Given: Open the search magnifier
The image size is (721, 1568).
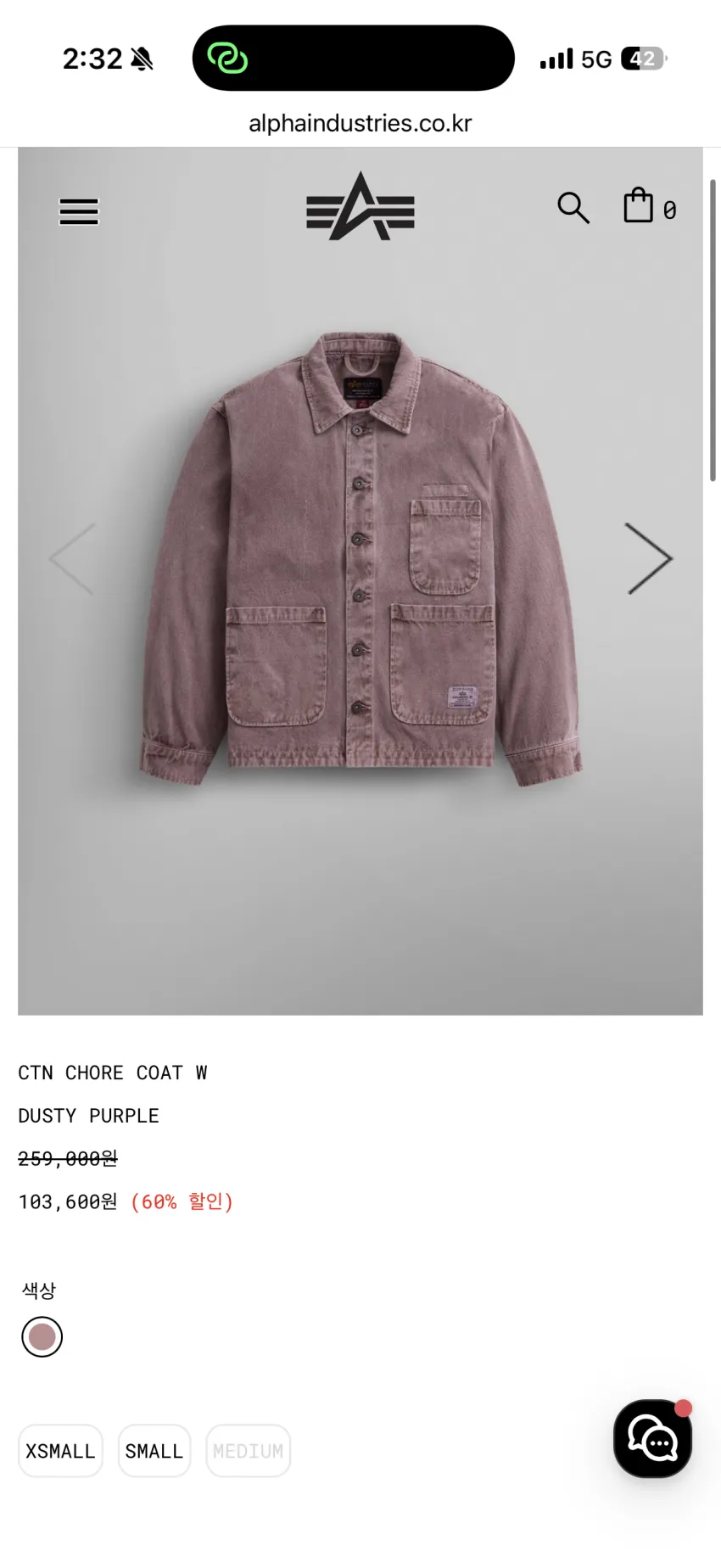Looking at the screenshot, I should pyautogui.click(x=573, y=207).
